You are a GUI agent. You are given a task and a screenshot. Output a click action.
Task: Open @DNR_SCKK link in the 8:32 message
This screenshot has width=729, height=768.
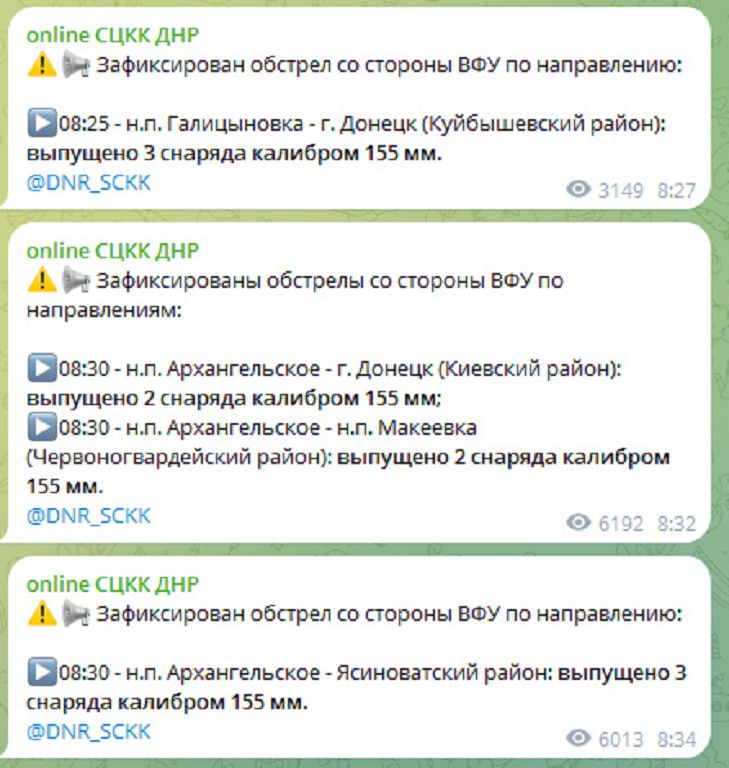pyautogui.click(x=89, y=515)
